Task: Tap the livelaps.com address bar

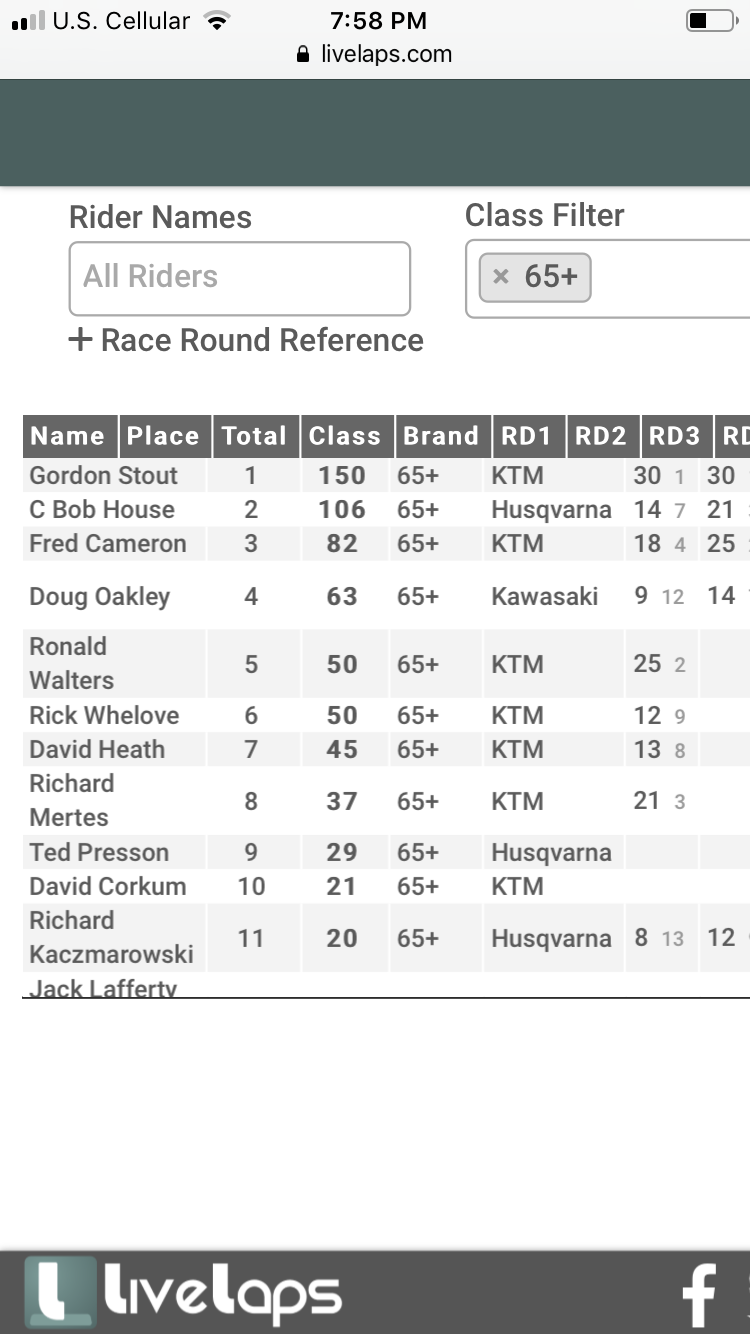Action: (375, 54)
